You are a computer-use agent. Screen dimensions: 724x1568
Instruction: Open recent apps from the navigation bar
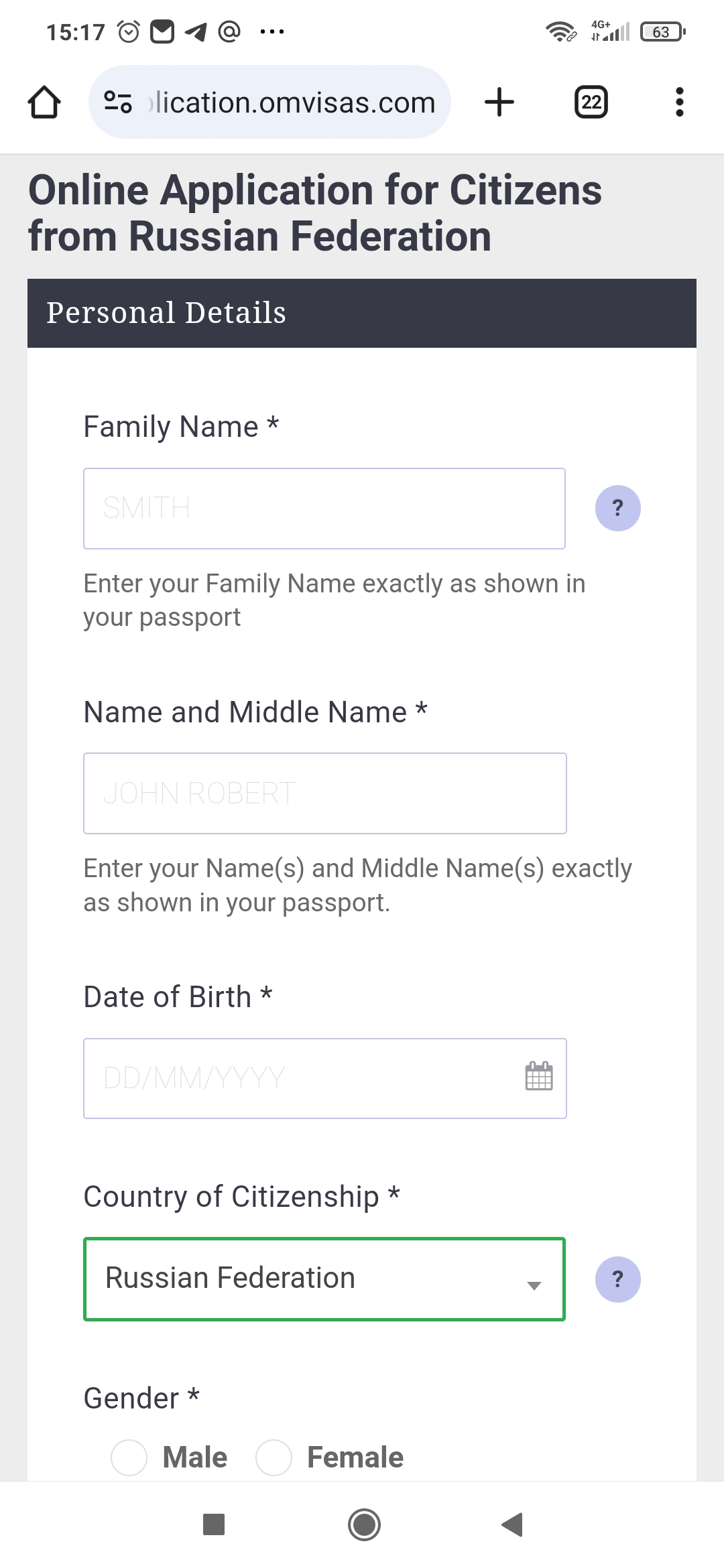click(214, 1524)
